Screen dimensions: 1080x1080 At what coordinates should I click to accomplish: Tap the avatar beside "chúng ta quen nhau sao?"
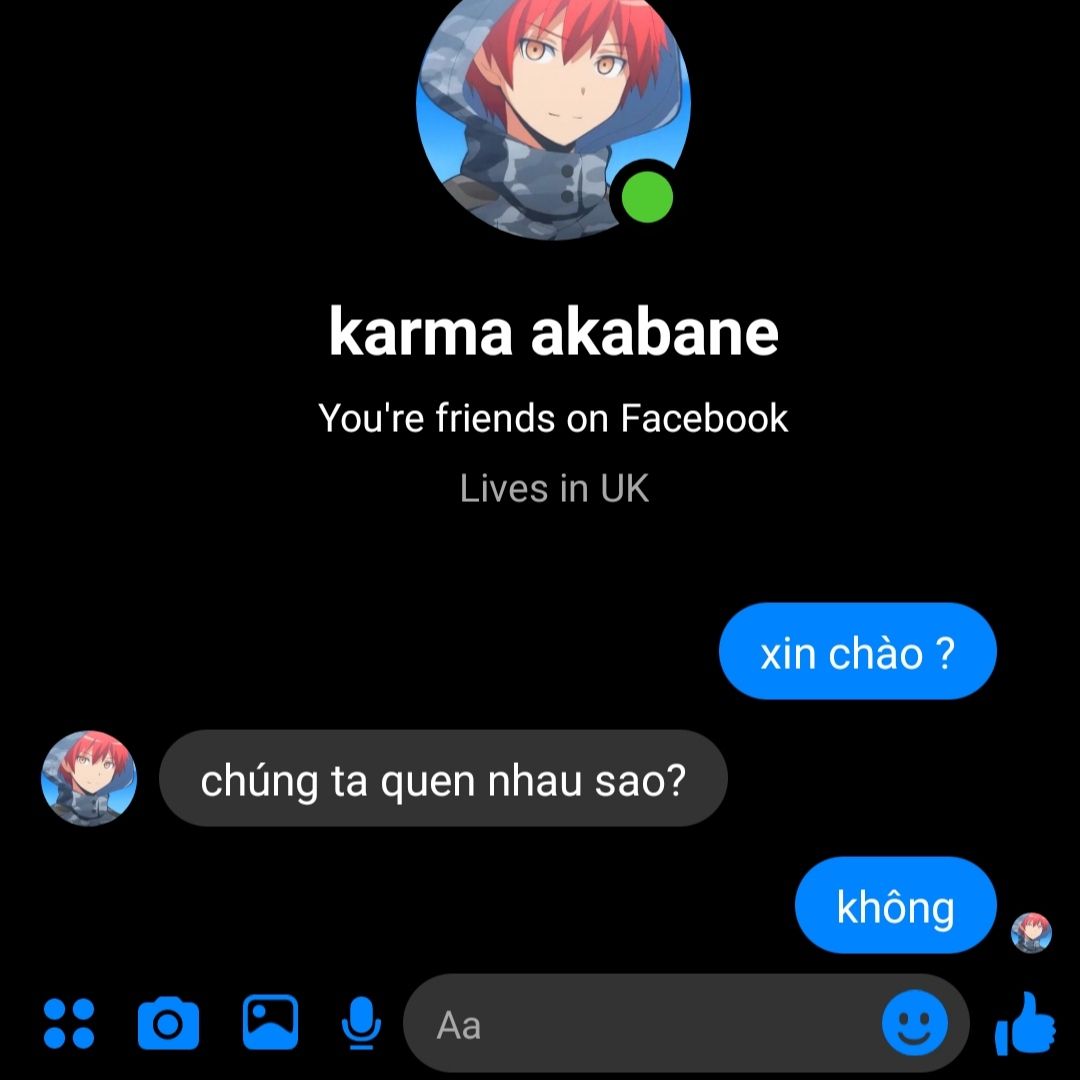pos(89,778)
